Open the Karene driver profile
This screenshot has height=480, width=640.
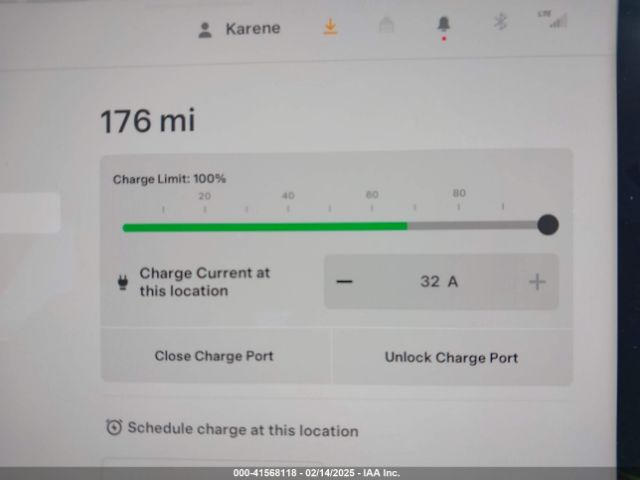[x=239, y=29]
